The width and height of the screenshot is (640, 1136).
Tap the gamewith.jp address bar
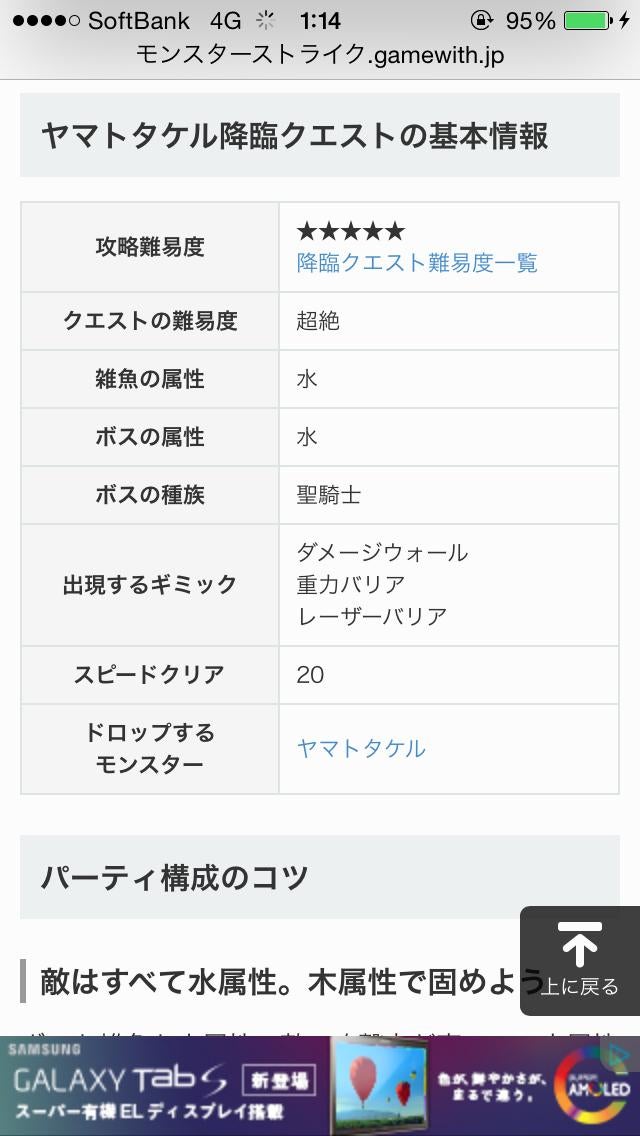(x=320, y=56)
